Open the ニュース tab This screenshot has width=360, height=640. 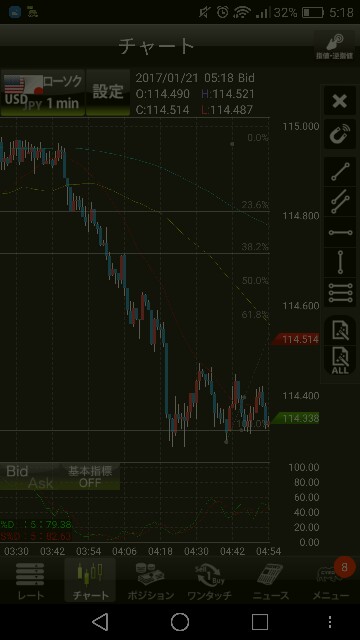pos(270,581)
